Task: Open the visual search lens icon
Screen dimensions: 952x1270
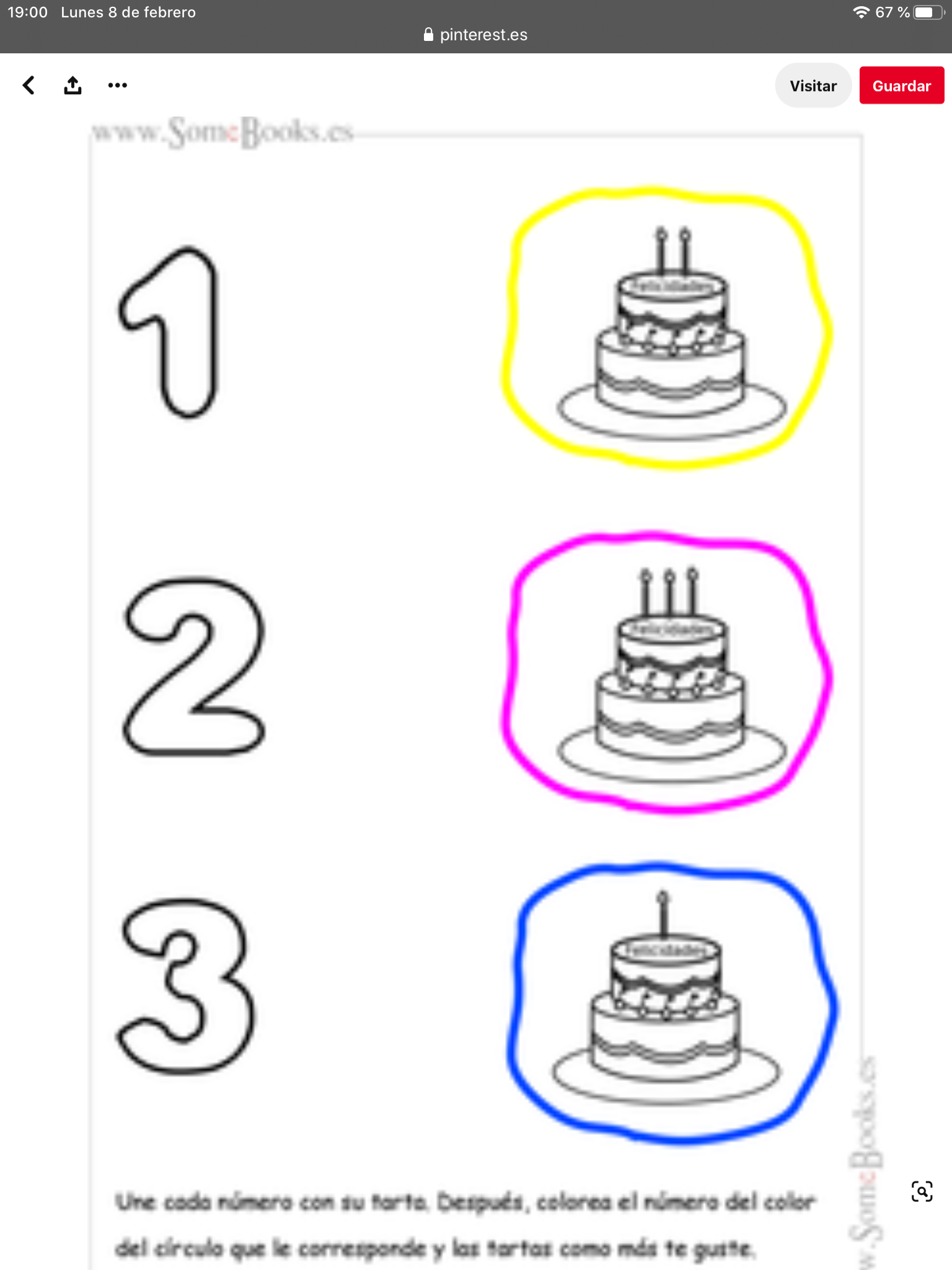Action: click(x=922, y=1191)
